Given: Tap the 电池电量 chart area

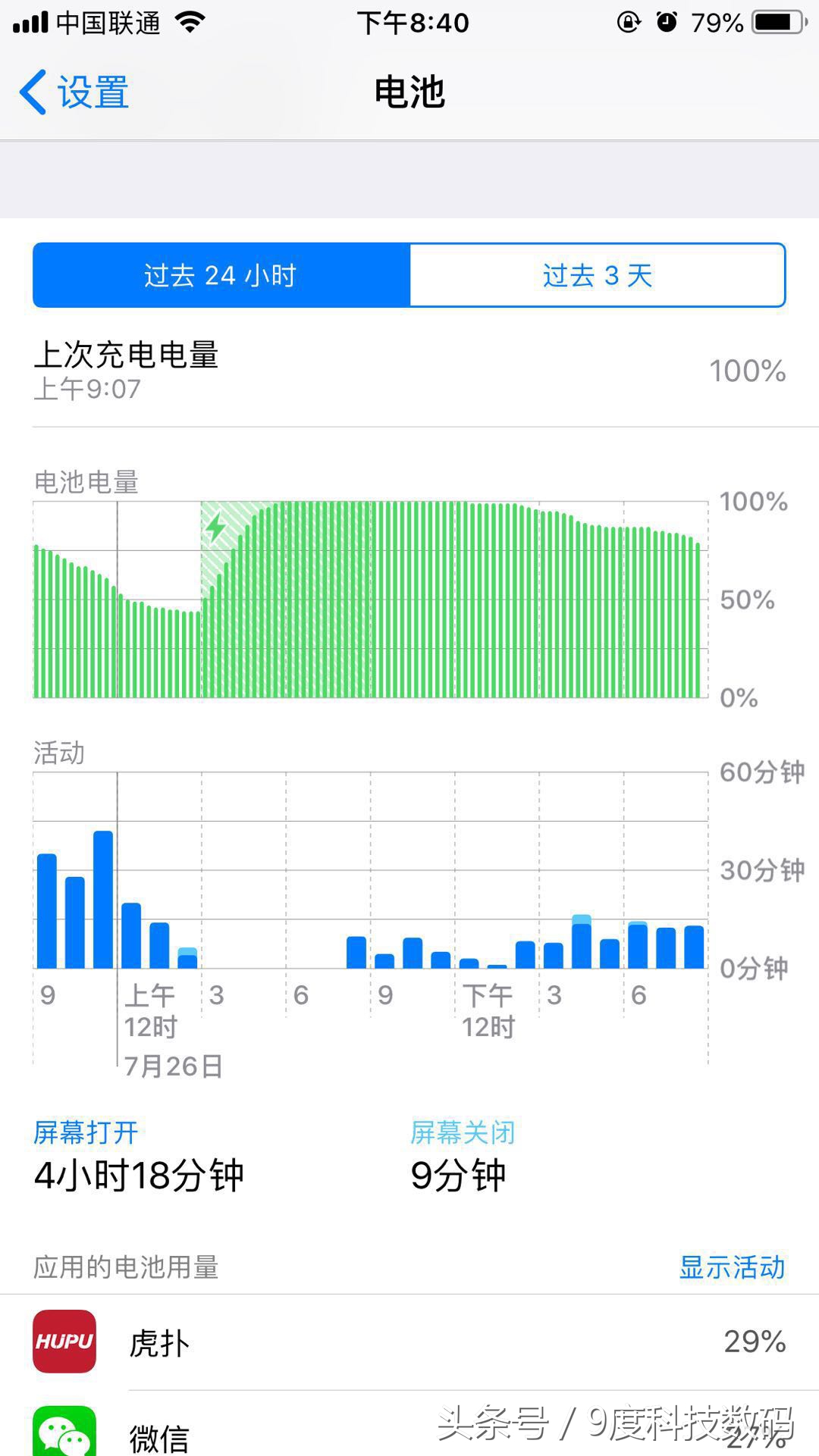Looking at the screenshot, I should 372,599.
